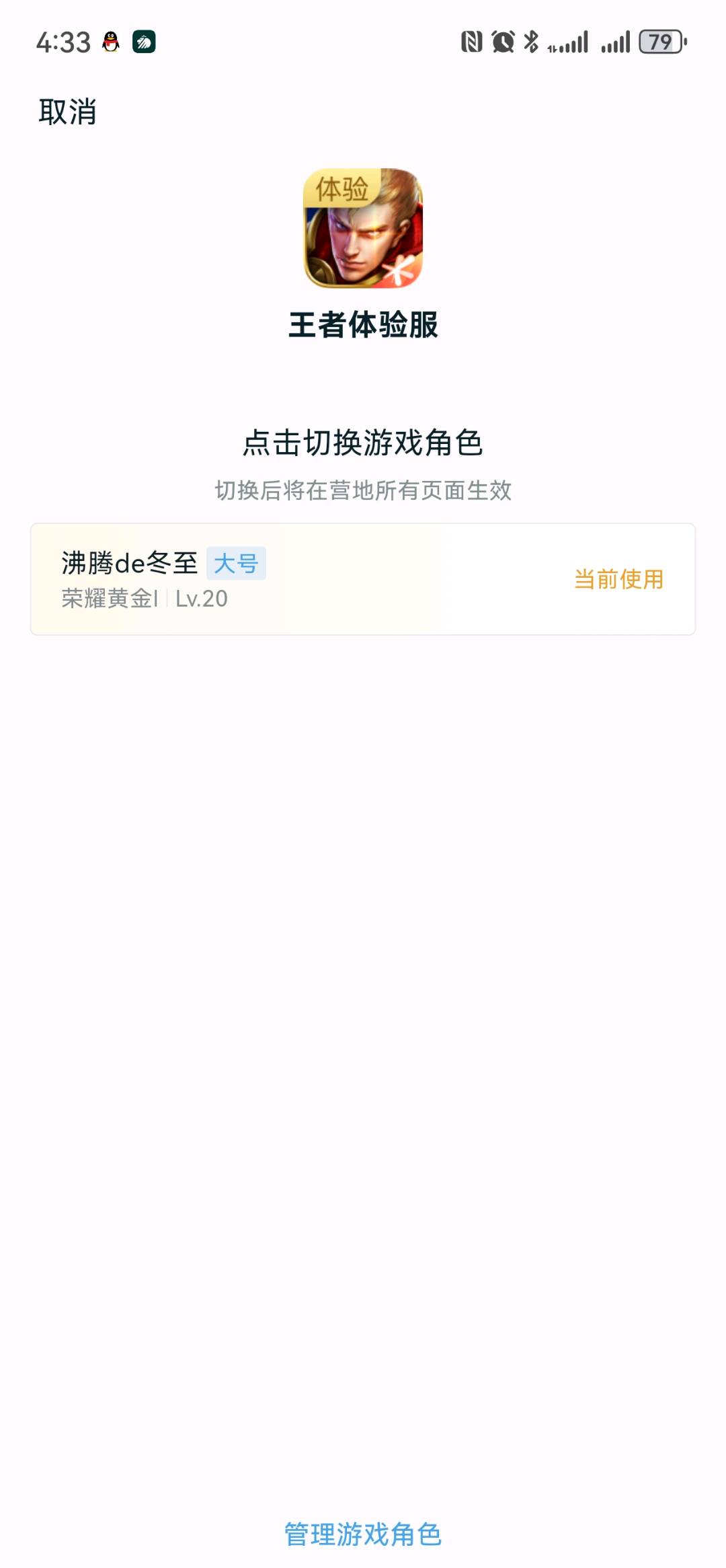Open 管理游戏角色 link
This screenshot has width=726, height=1568.
362,1534
